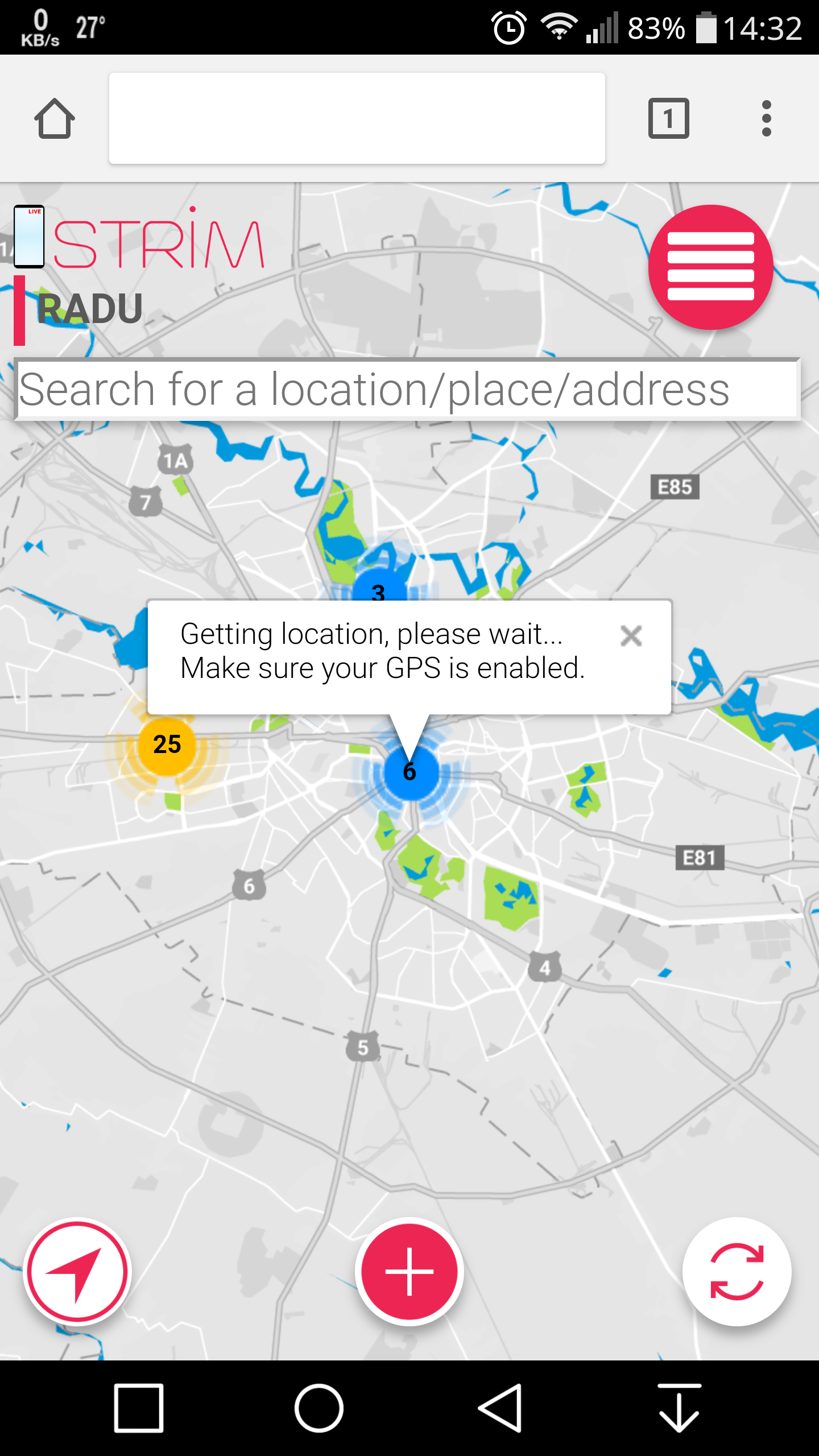The width and height of the screenshot is (819, 1456).
Task: Open the browser tabs switcher
Action: click(669, 118)
